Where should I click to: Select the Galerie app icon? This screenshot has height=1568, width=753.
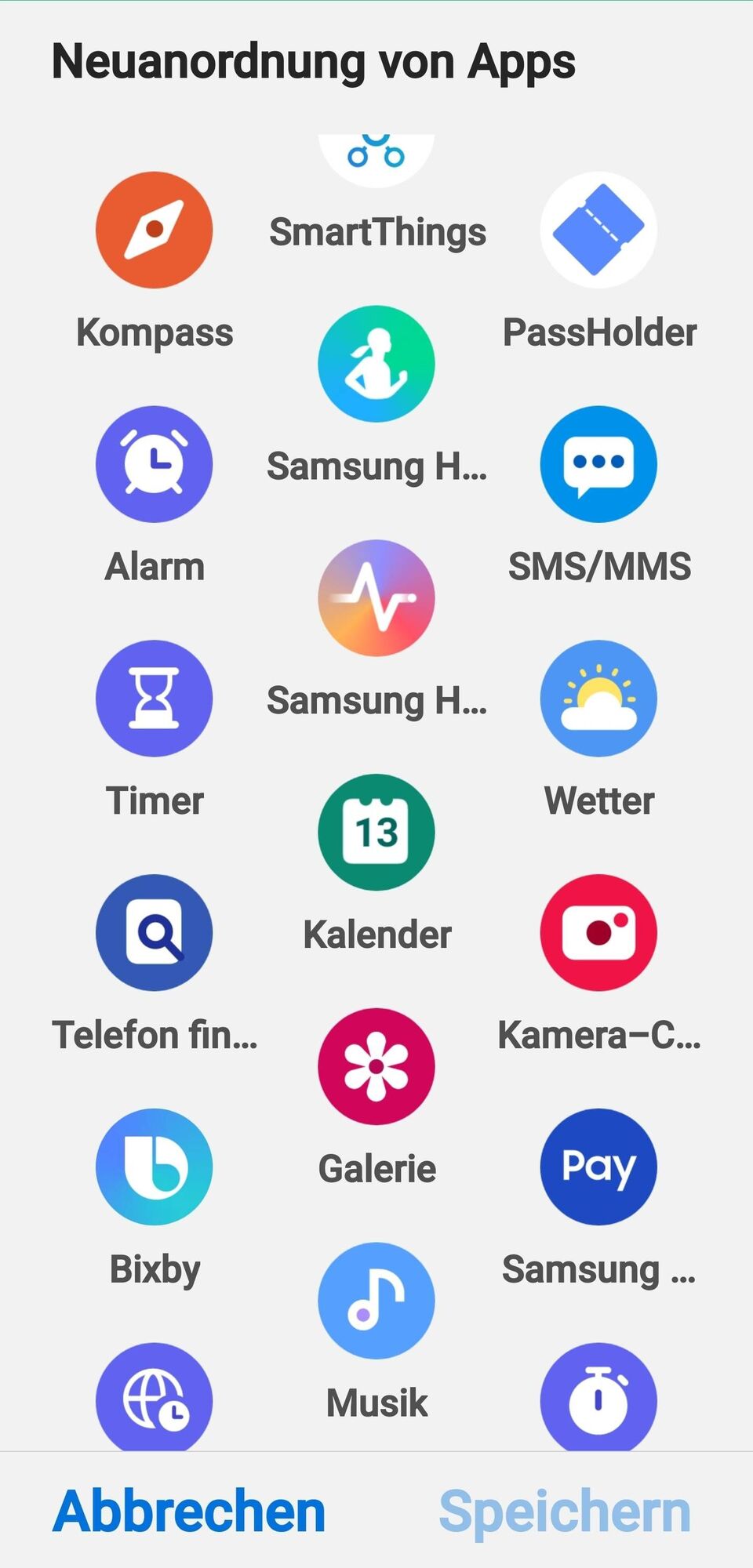(376, 1066)
